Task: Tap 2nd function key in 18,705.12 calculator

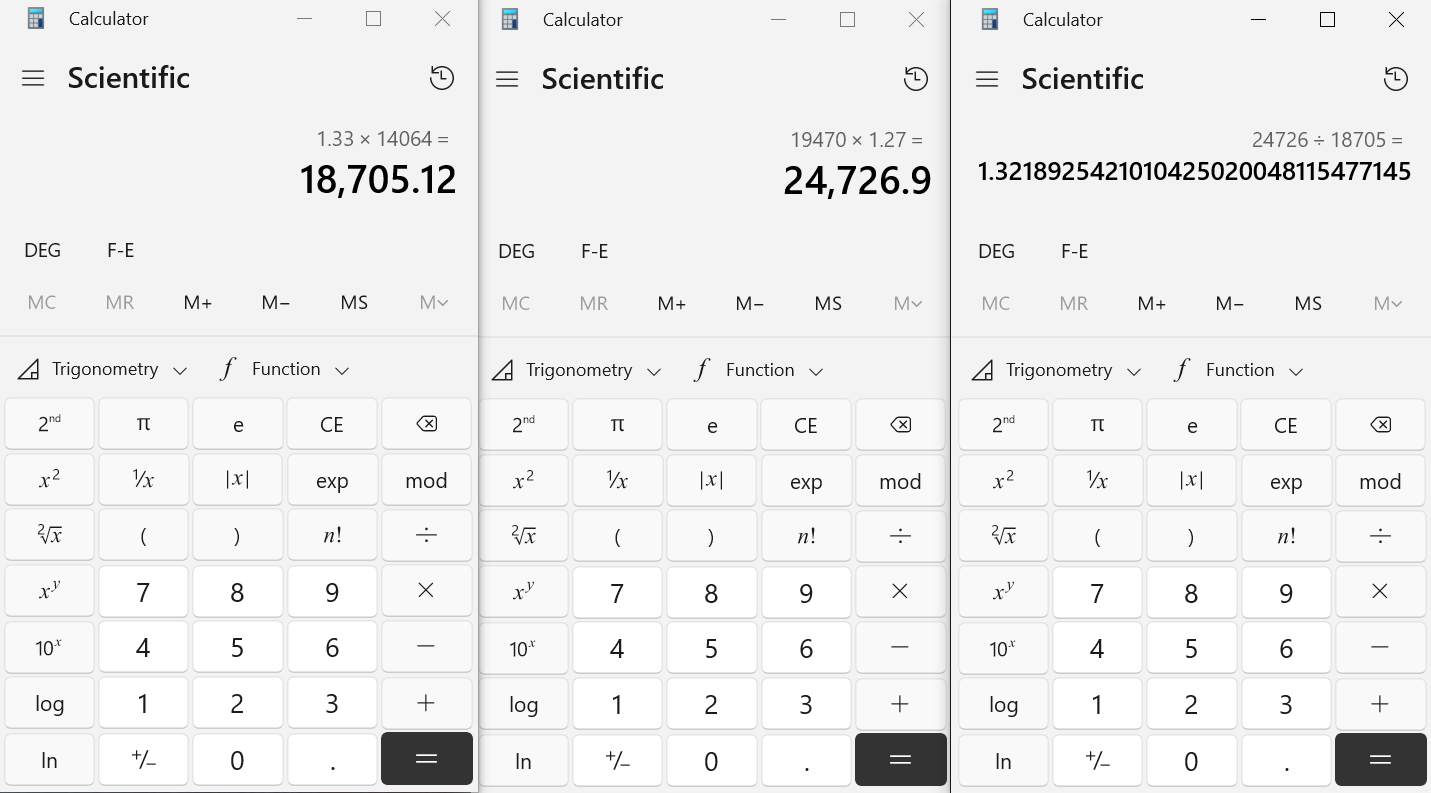Action: click(x=49, y=424)
